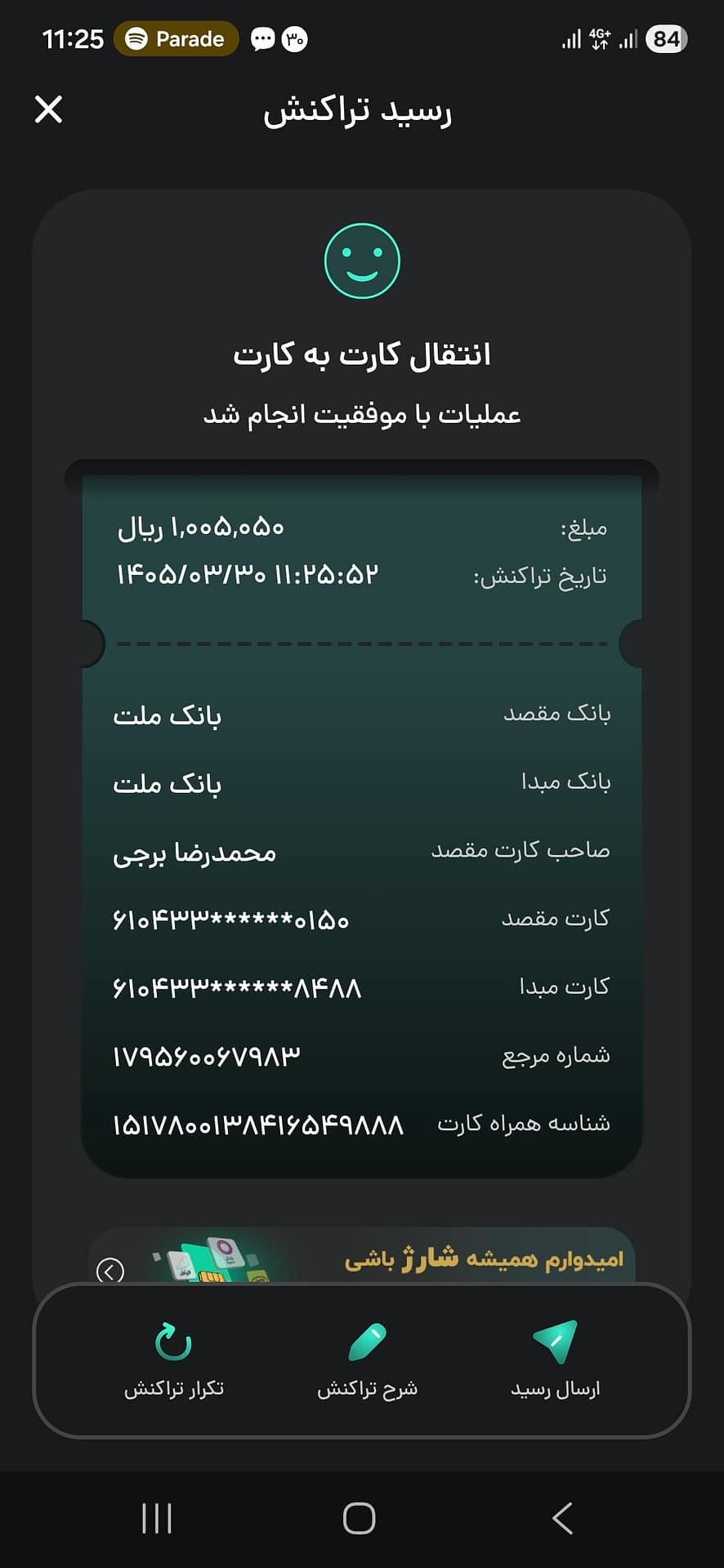
Task: Tap the banner's left arrow chevron
Action: [110, 1271]
